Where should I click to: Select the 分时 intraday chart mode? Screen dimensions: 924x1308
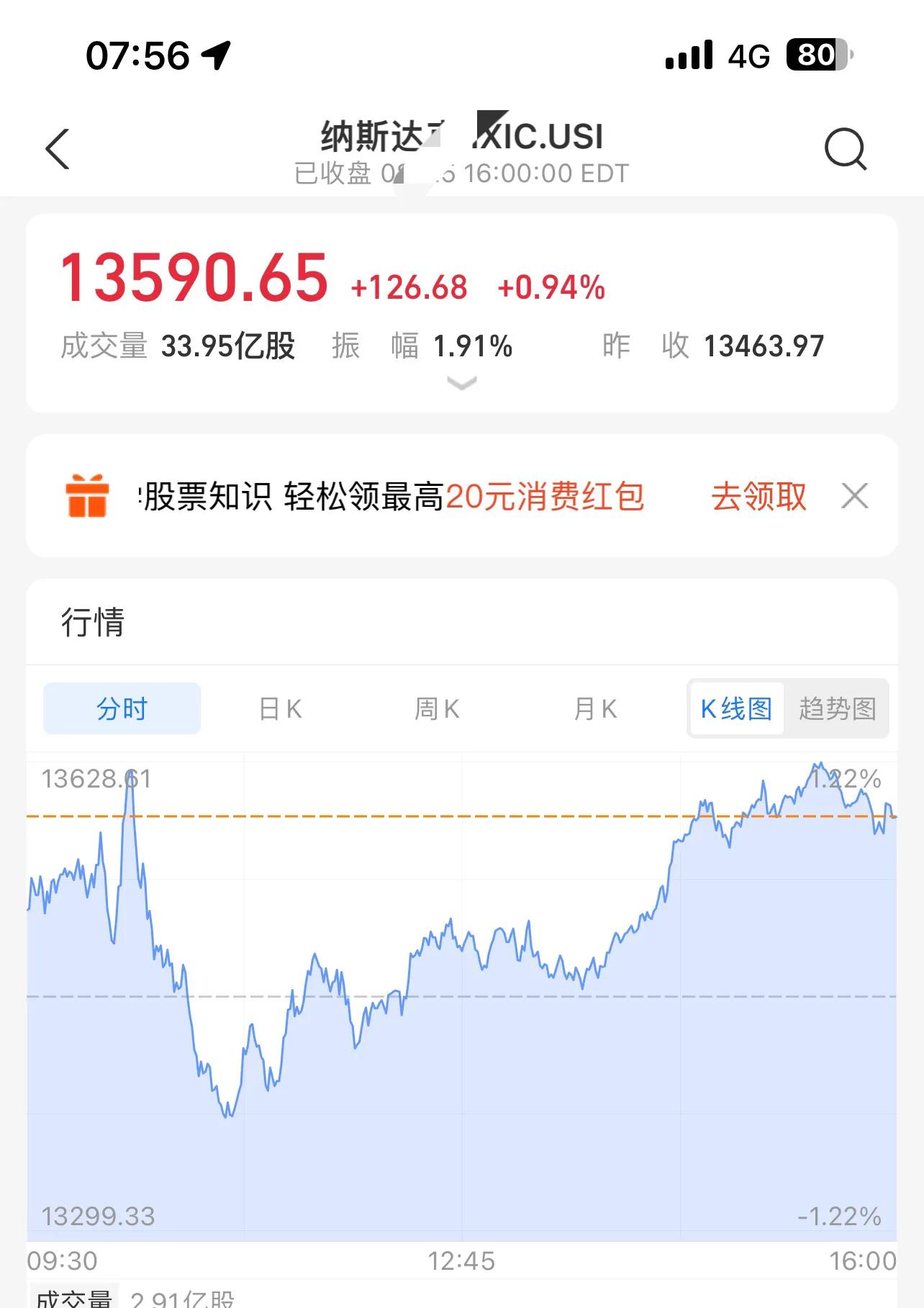click(122, 708)
